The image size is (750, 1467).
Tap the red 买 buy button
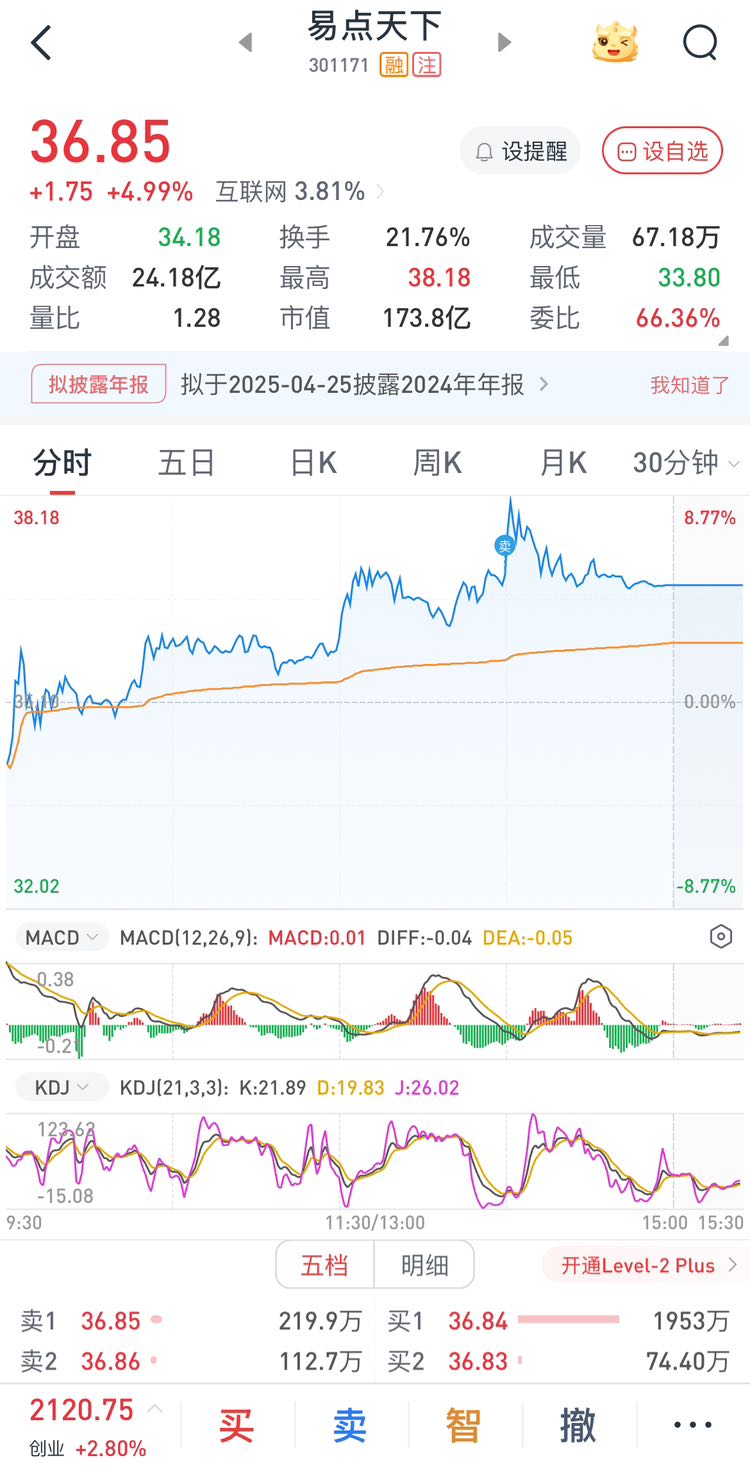tap(236, 1426)
